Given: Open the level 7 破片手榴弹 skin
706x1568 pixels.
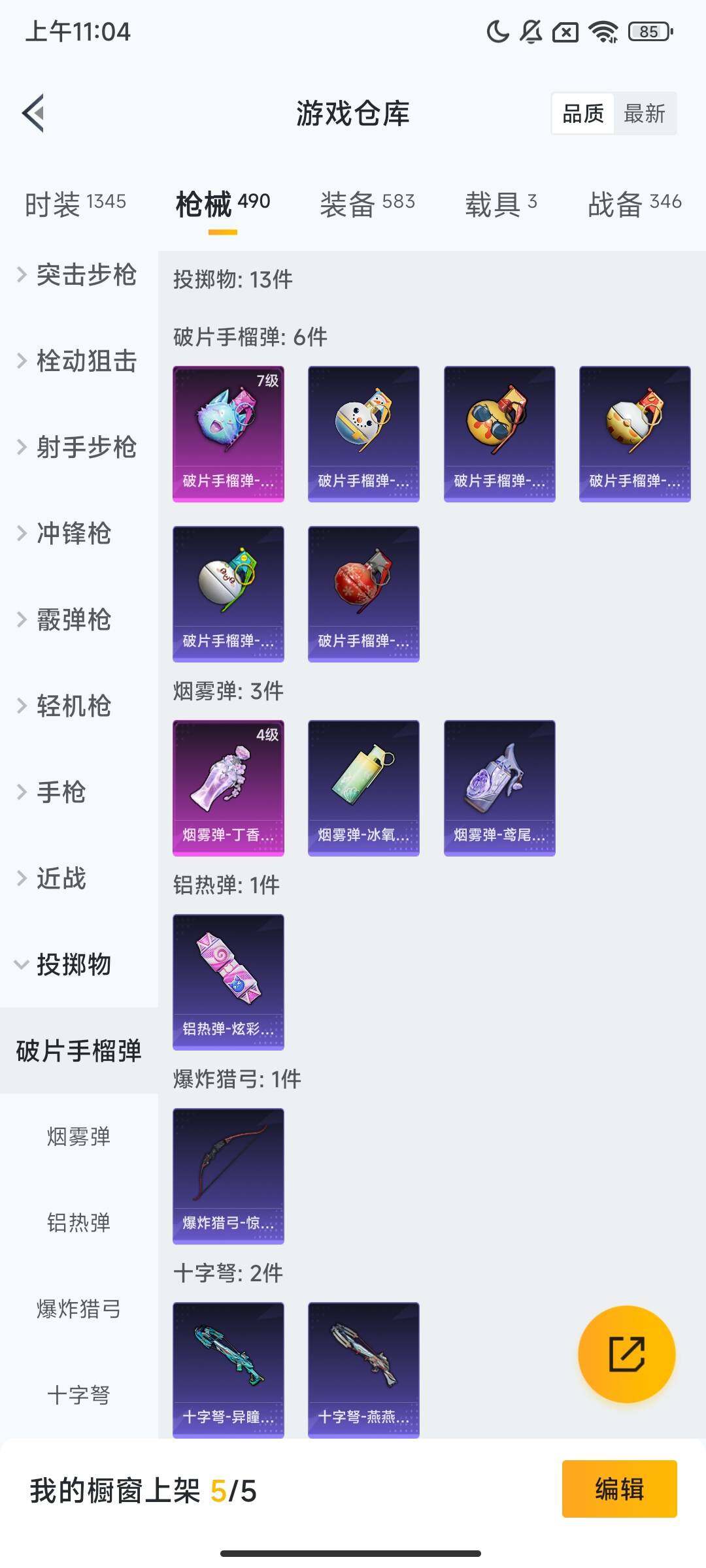Looking at the screenshot, I should pos(228,434).
